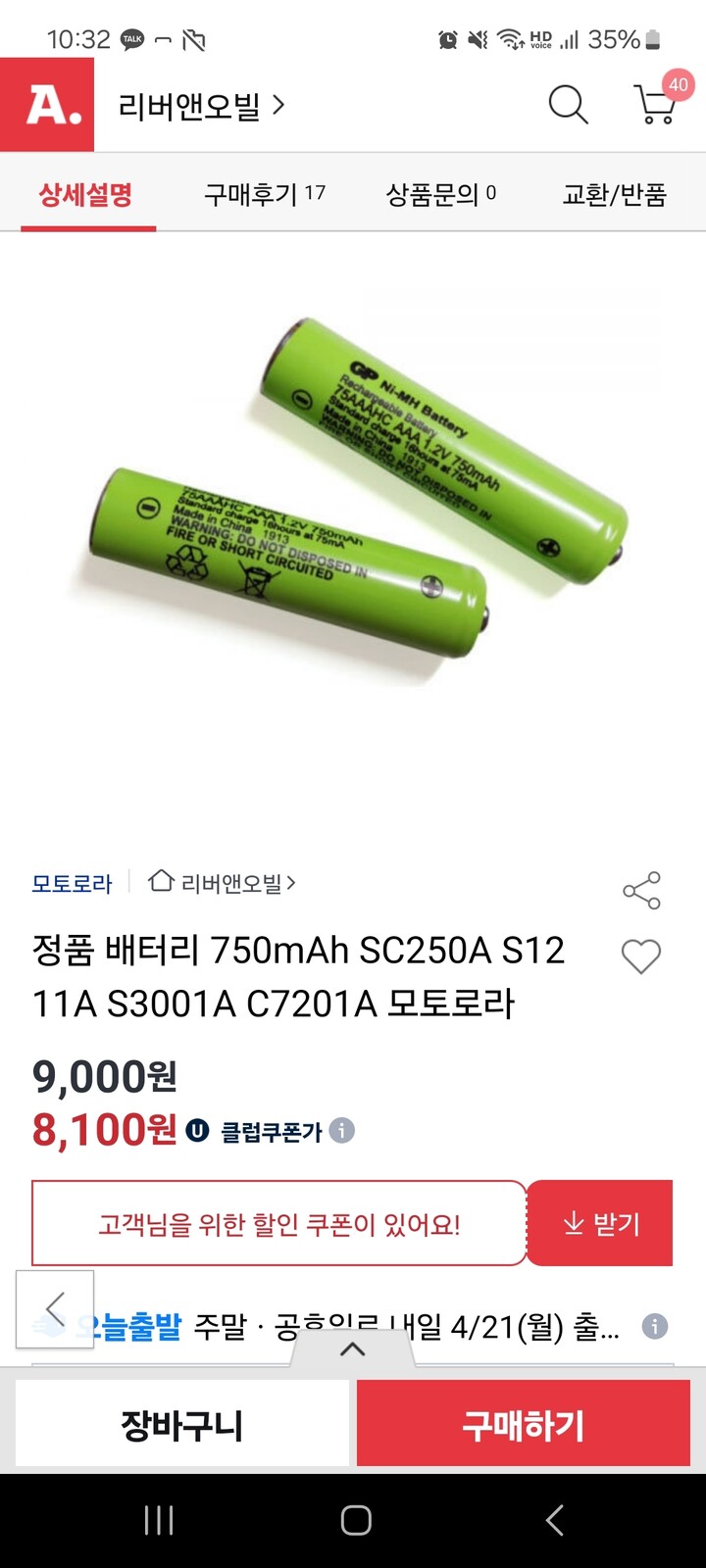Tap the share icon for this product
This screenshot has width=706, height=1568.
[x=642, y=890]
